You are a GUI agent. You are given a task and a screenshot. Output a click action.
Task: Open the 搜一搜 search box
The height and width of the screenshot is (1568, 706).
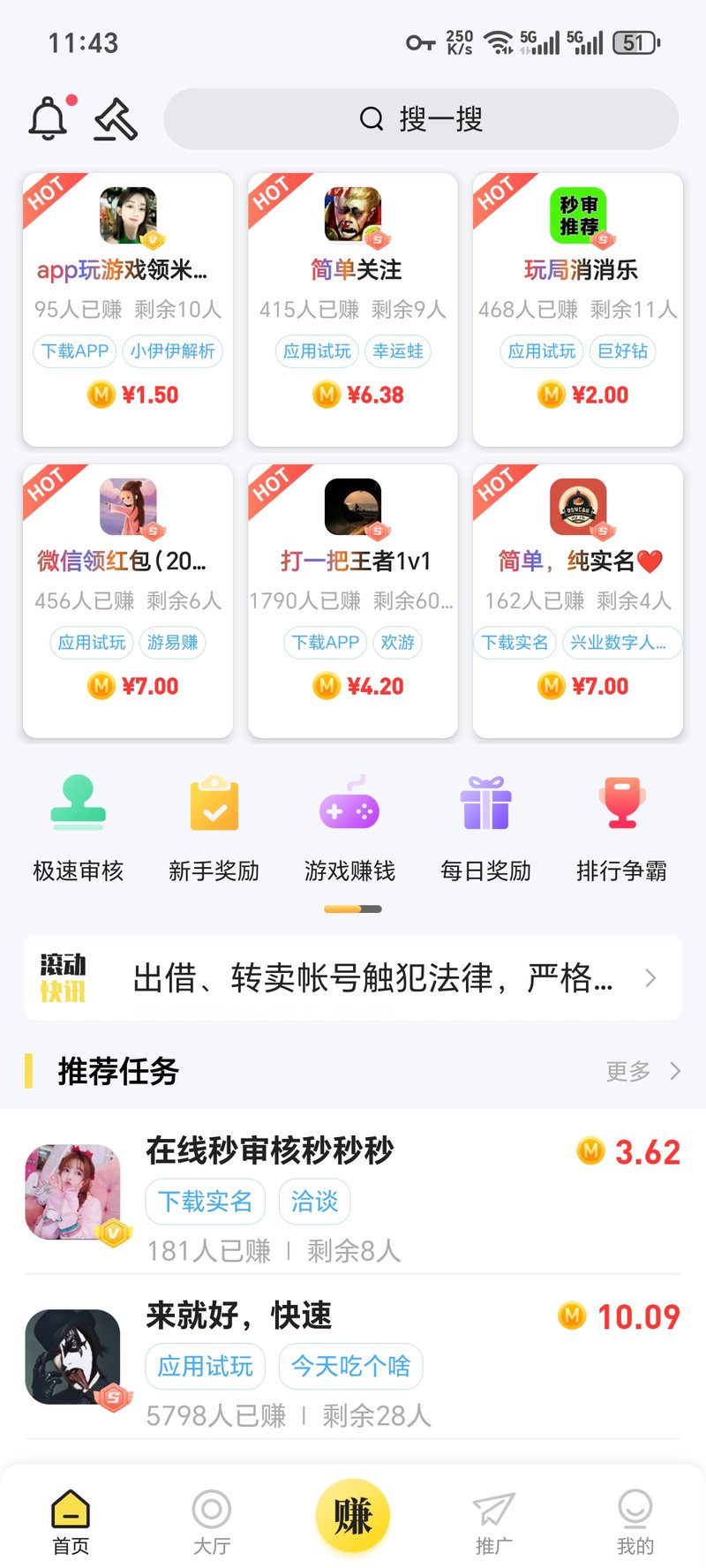pyautogui.click(x=421, y=118)
